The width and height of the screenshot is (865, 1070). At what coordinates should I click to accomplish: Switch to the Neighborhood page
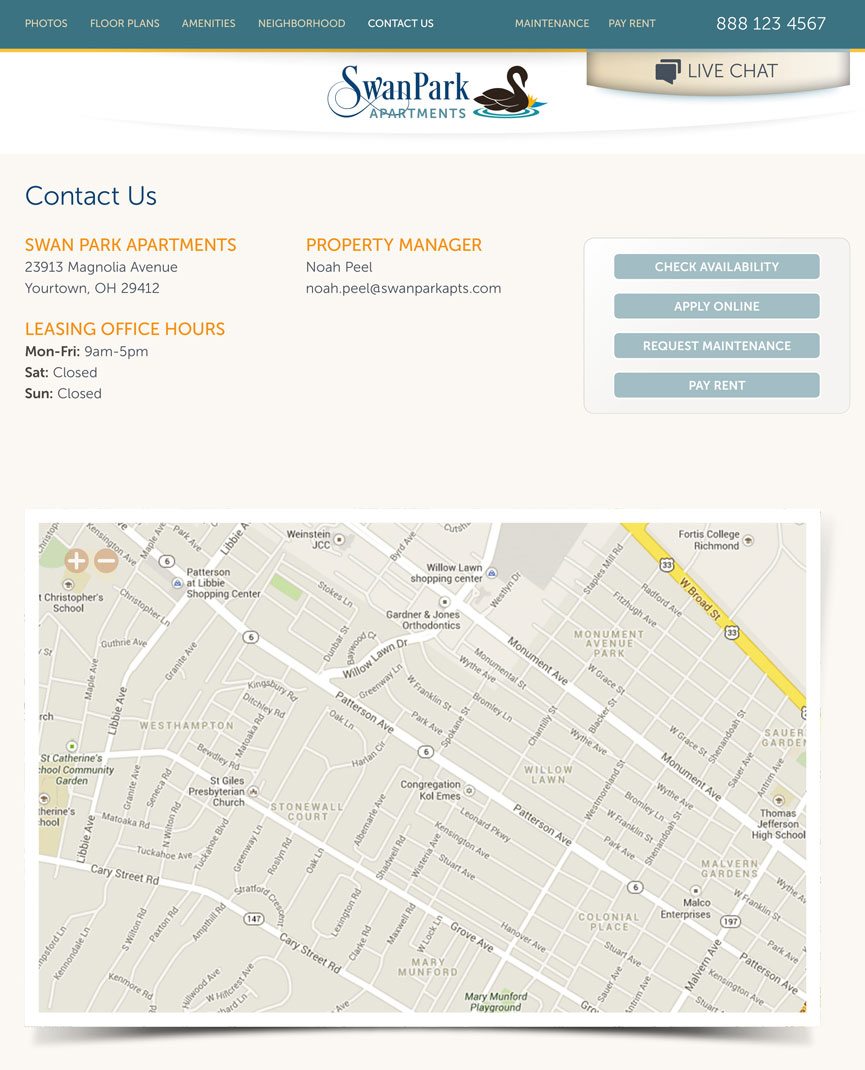[x=301, y=23]
